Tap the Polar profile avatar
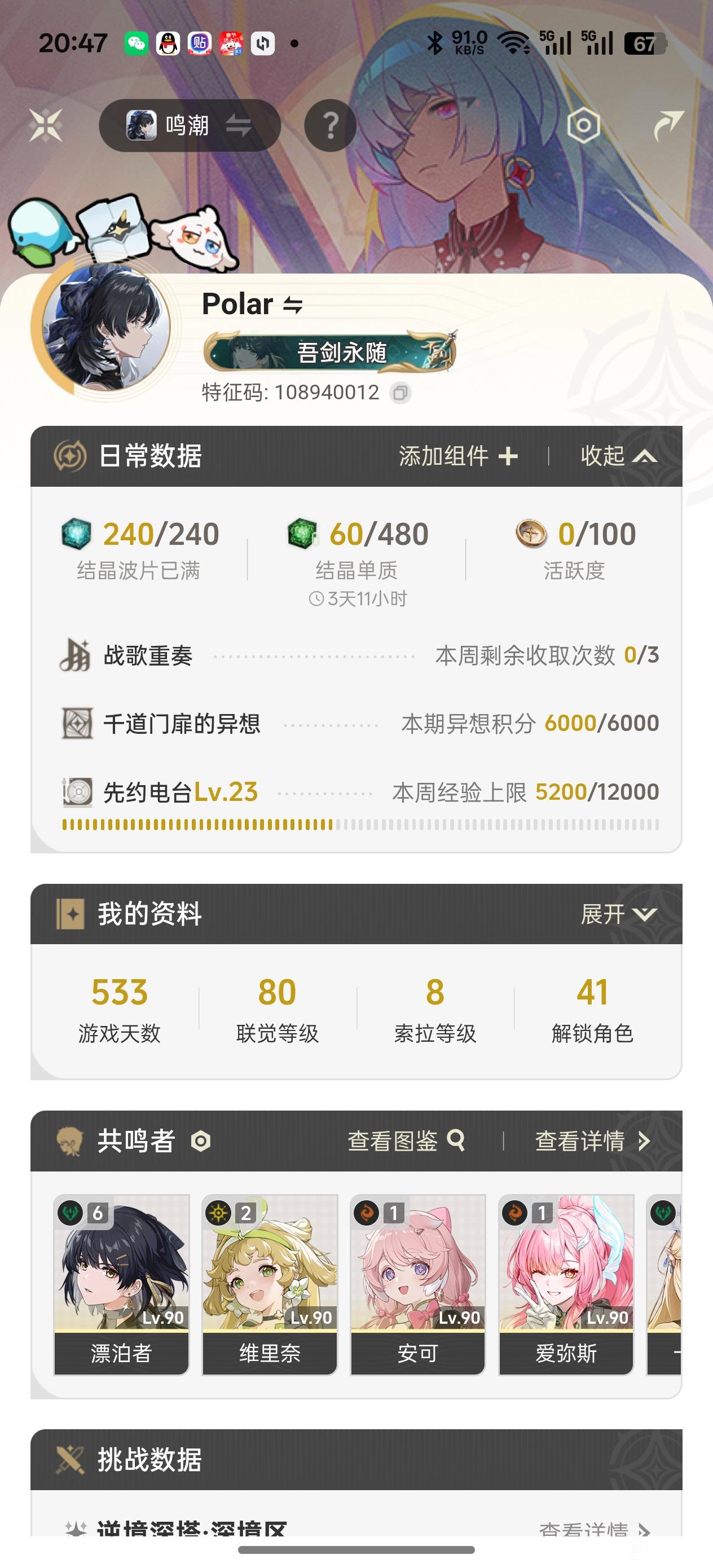This screenshot has height=1568, width=713. coord(107,328)
